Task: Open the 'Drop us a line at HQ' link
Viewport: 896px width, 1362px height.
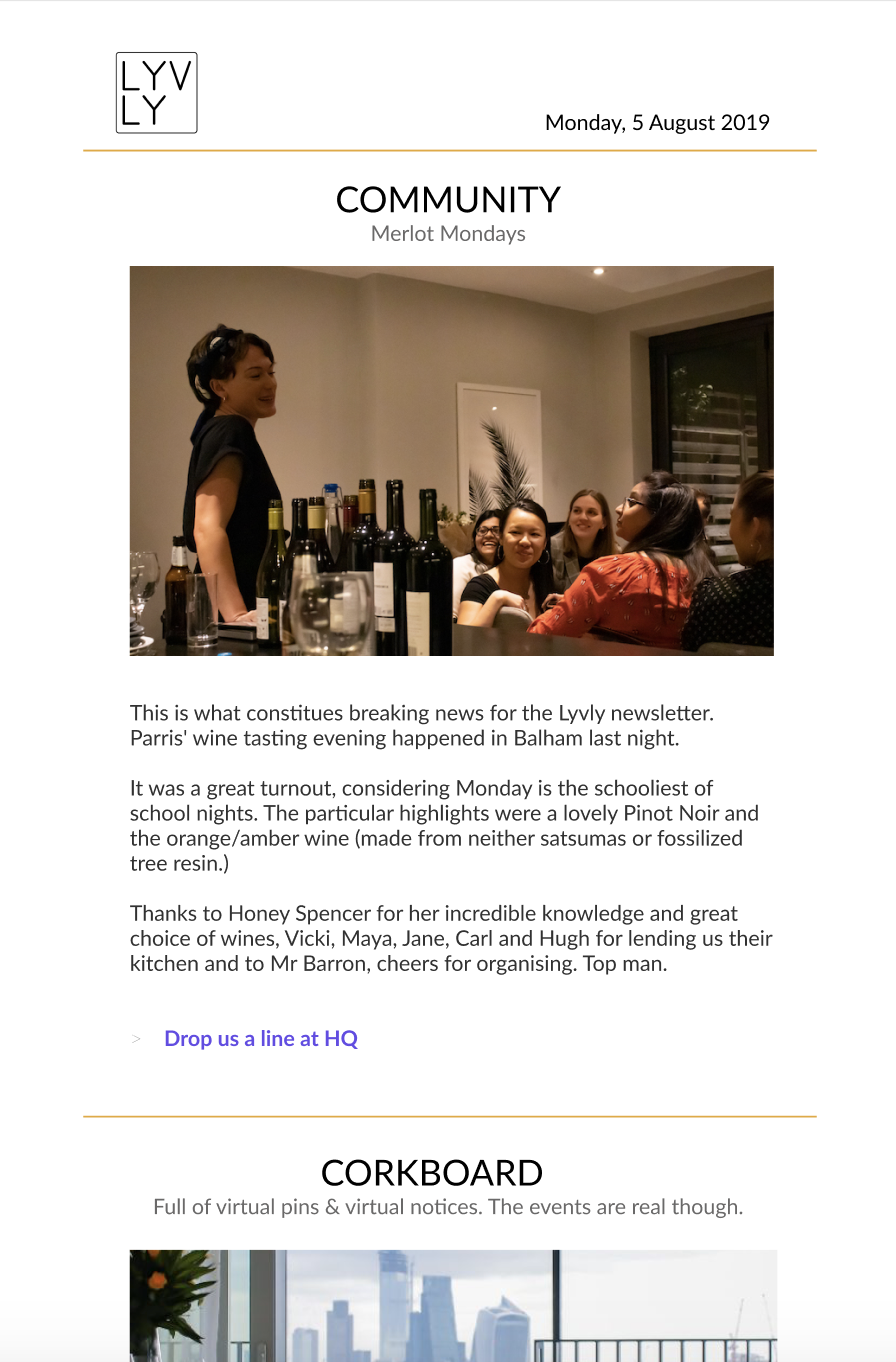Action: pos(261,1038)
